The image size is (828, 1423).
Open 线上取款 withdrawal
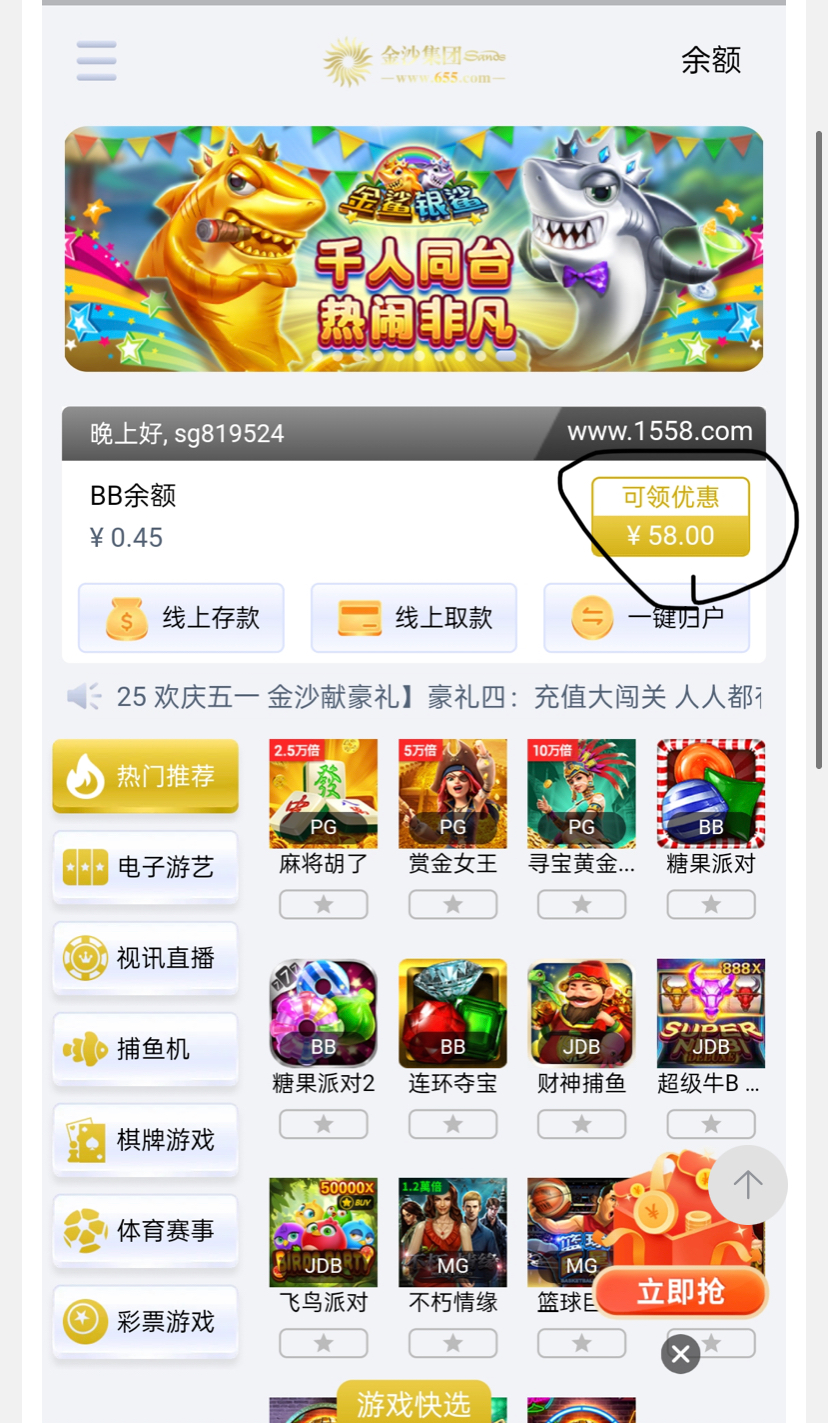pyautogui.click(x=414, y=618)
